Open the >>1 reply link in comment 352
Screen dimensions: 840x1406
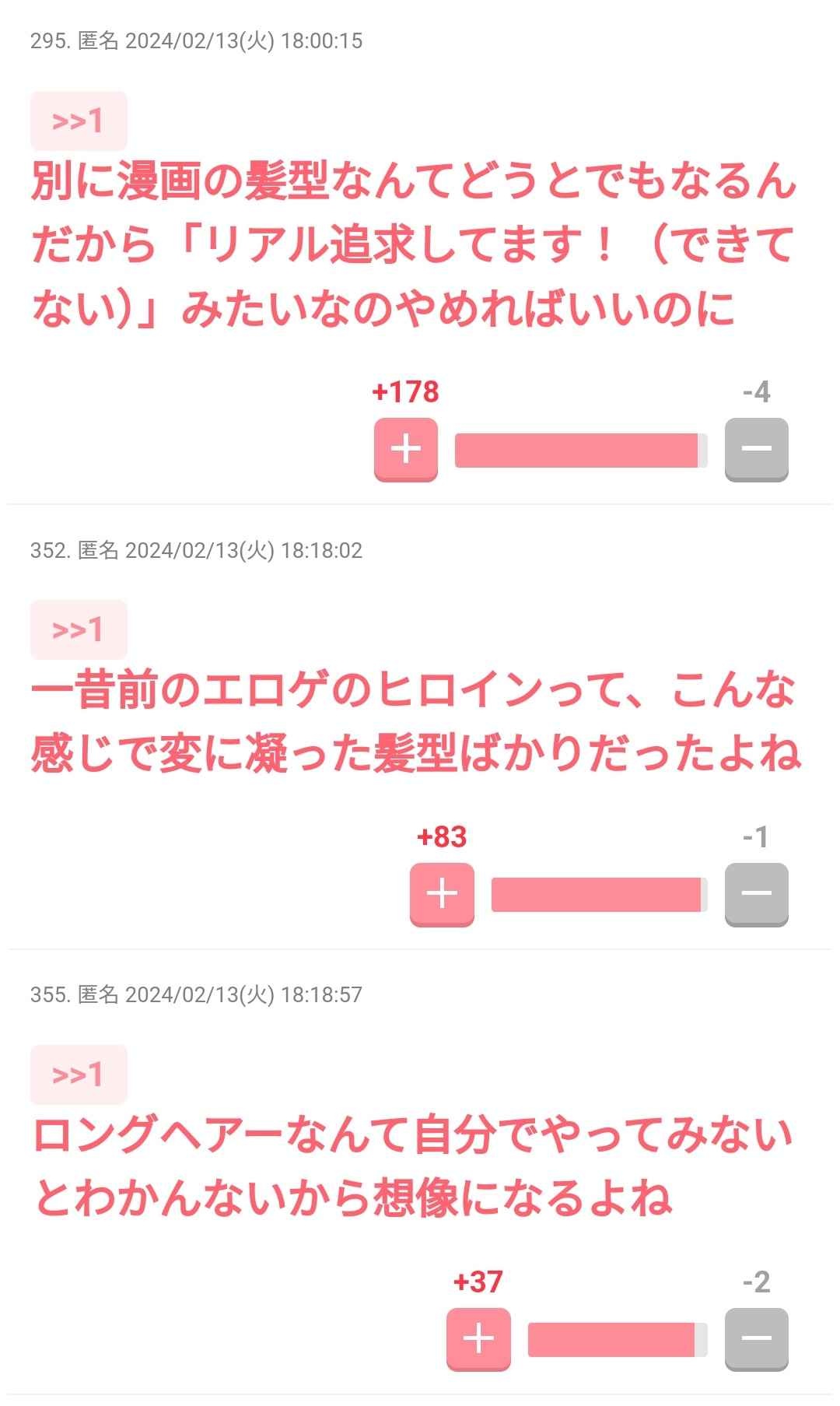79,629
